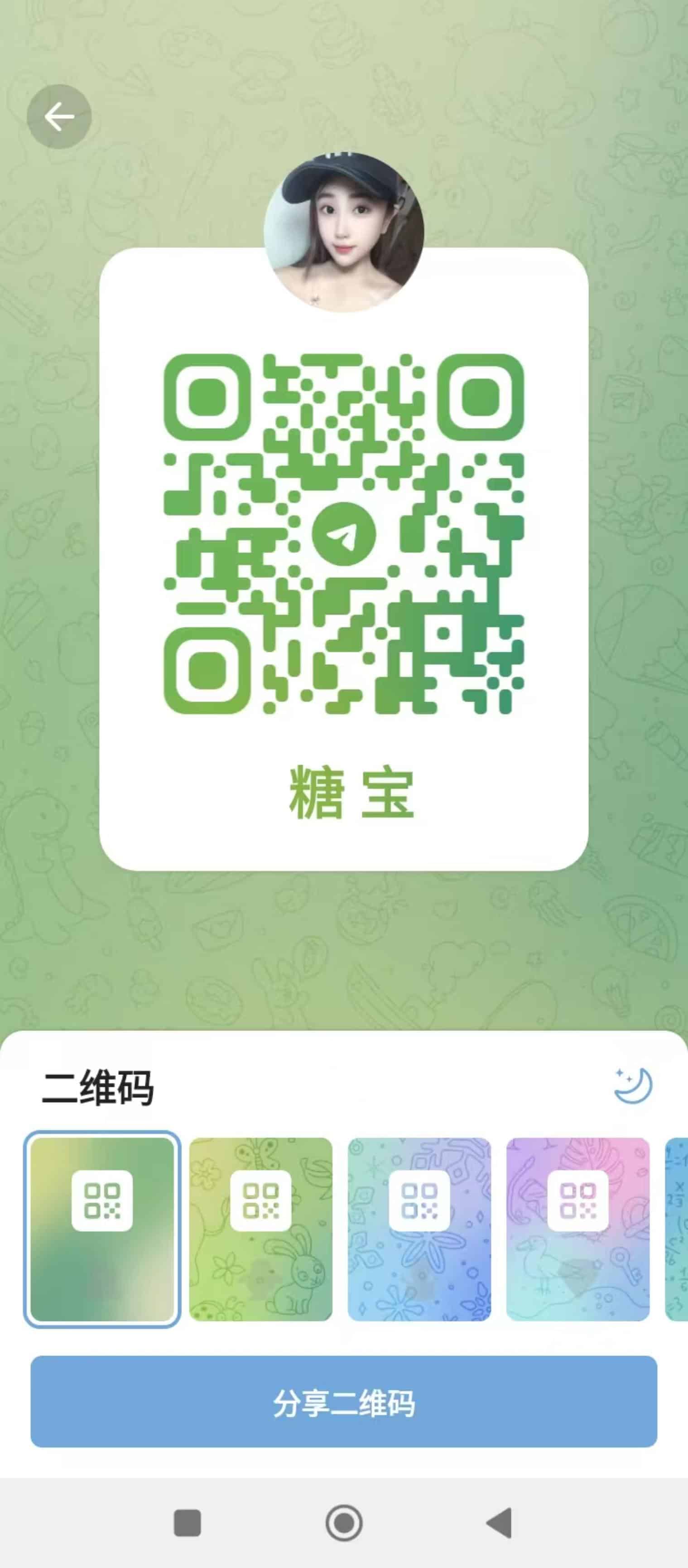Choose the green rabbit pattern theme

[x=261, y=1229]
